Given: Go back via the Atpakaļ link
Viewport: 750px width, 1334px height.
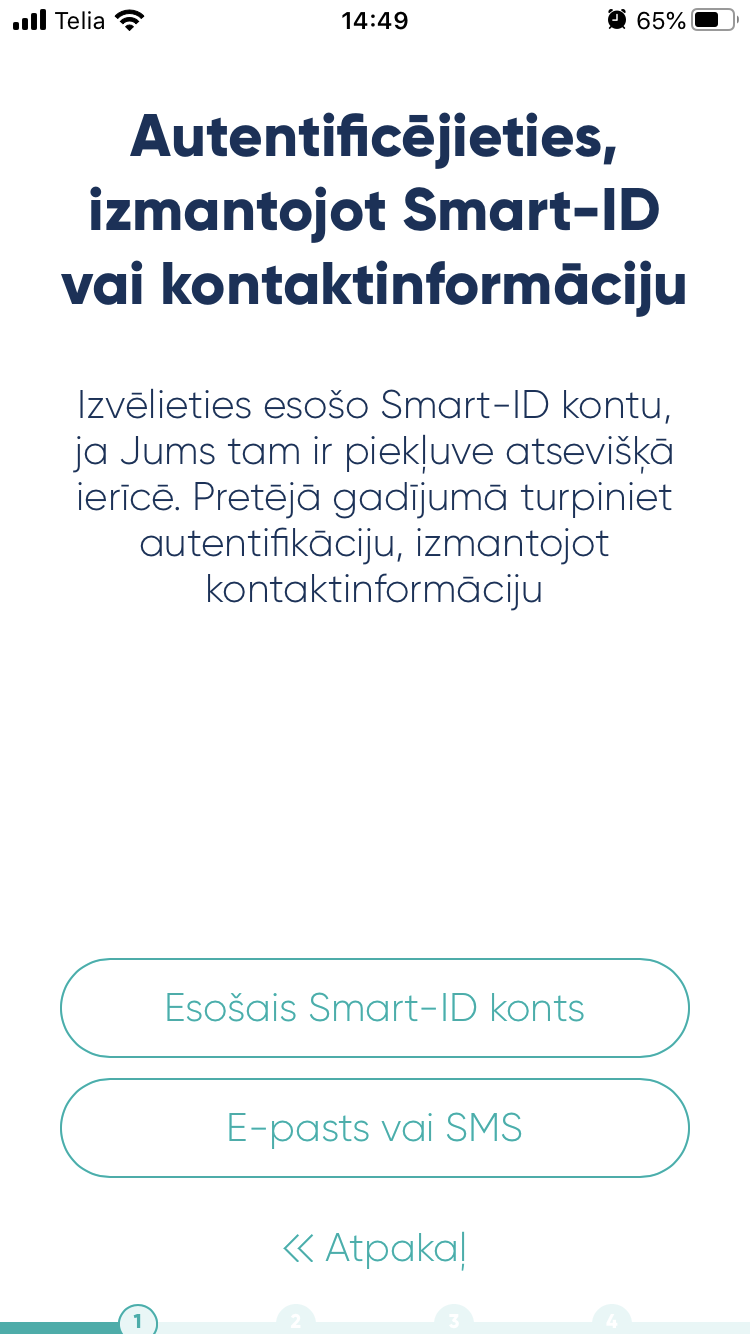Looking at the screenshot, I should 375,1248.
